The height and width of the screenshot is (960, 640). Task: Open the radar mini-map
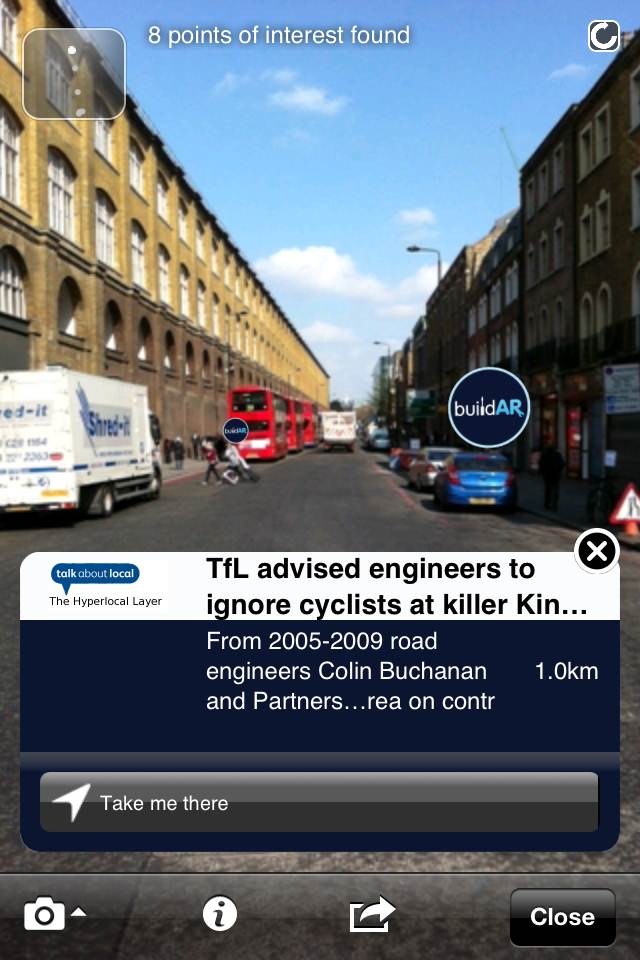click(x=74, y=74)
